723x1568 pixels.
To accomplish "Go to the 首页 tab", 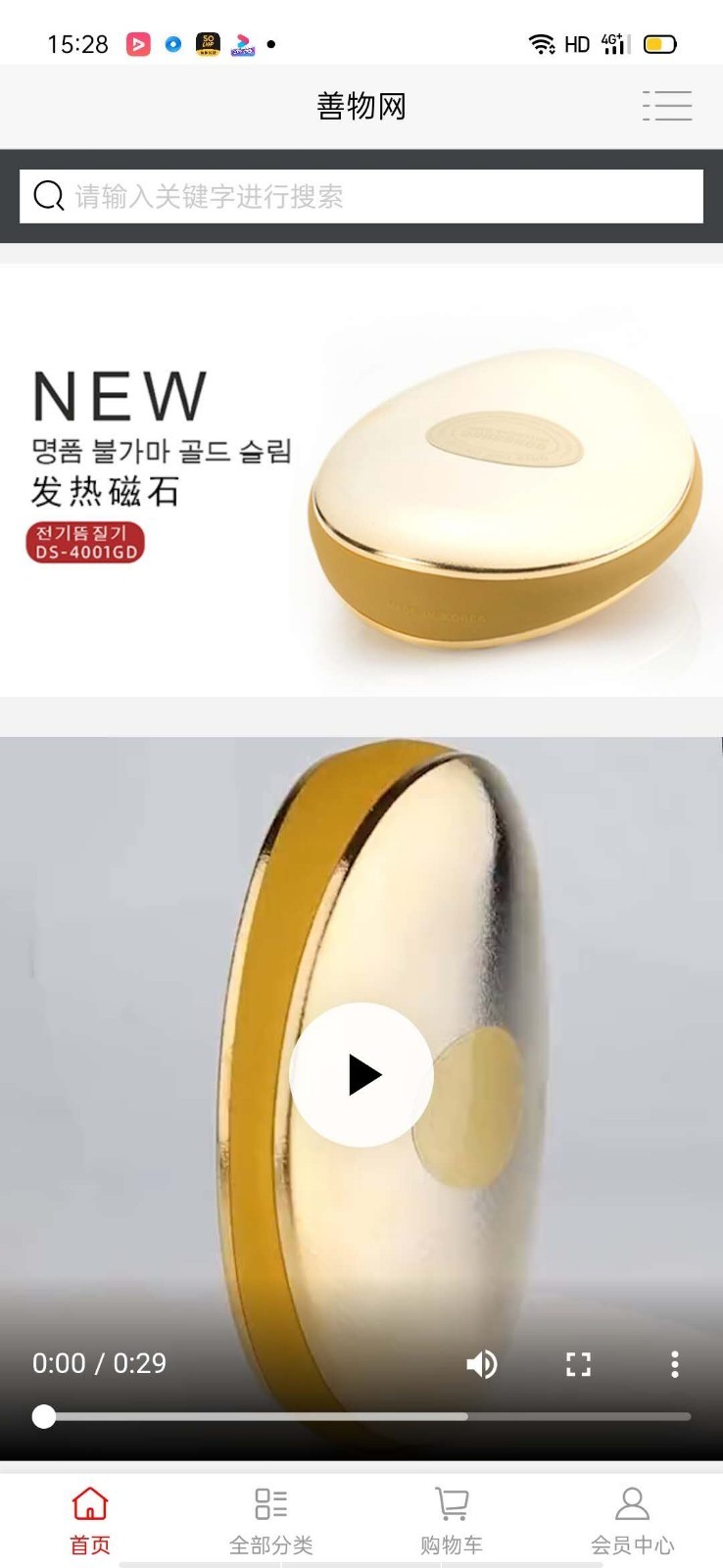I will [x=90, y=1521].
